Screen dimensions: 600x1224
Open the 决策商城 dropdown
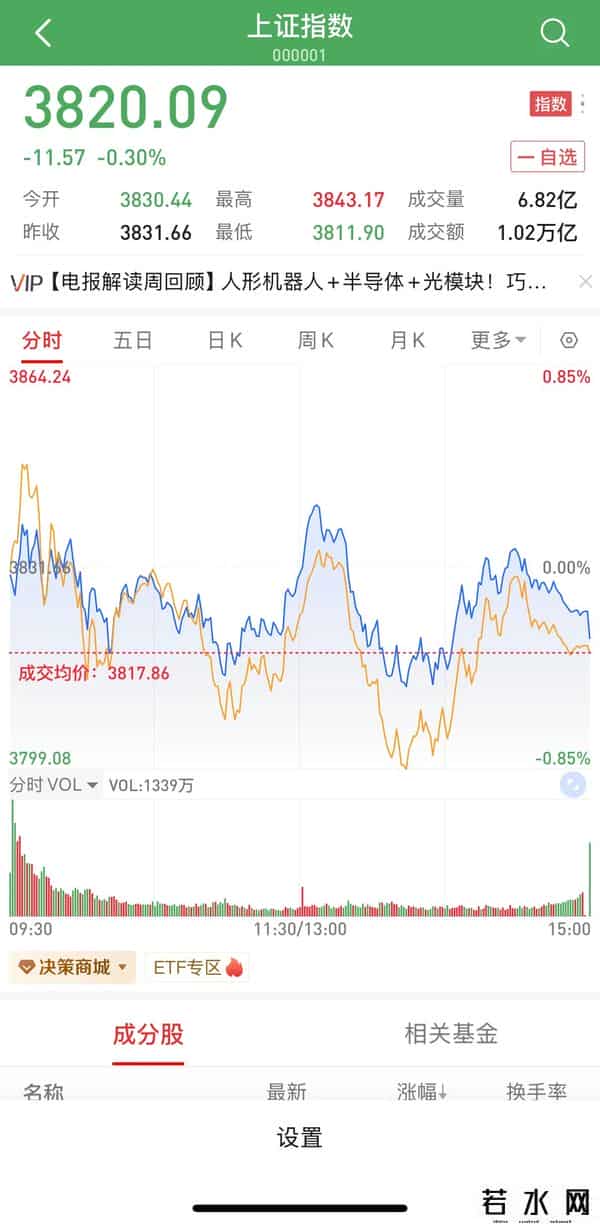click(x=72, y=967)
